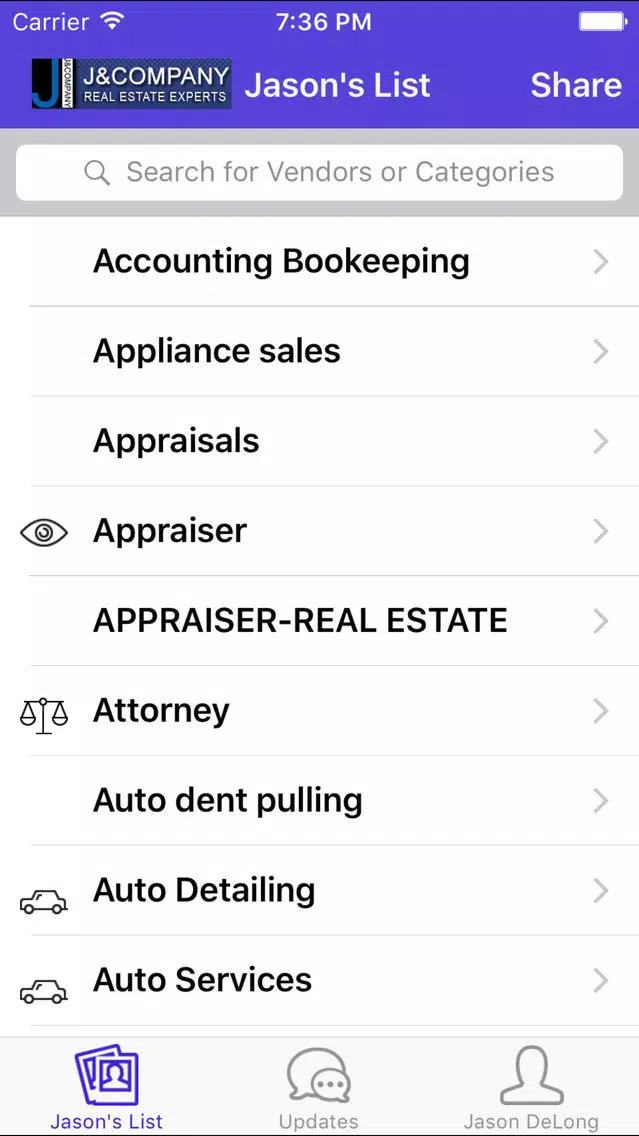Open the Auto Services category
This screenshot has width=639, height=1136.
click(x=320, y=980)
